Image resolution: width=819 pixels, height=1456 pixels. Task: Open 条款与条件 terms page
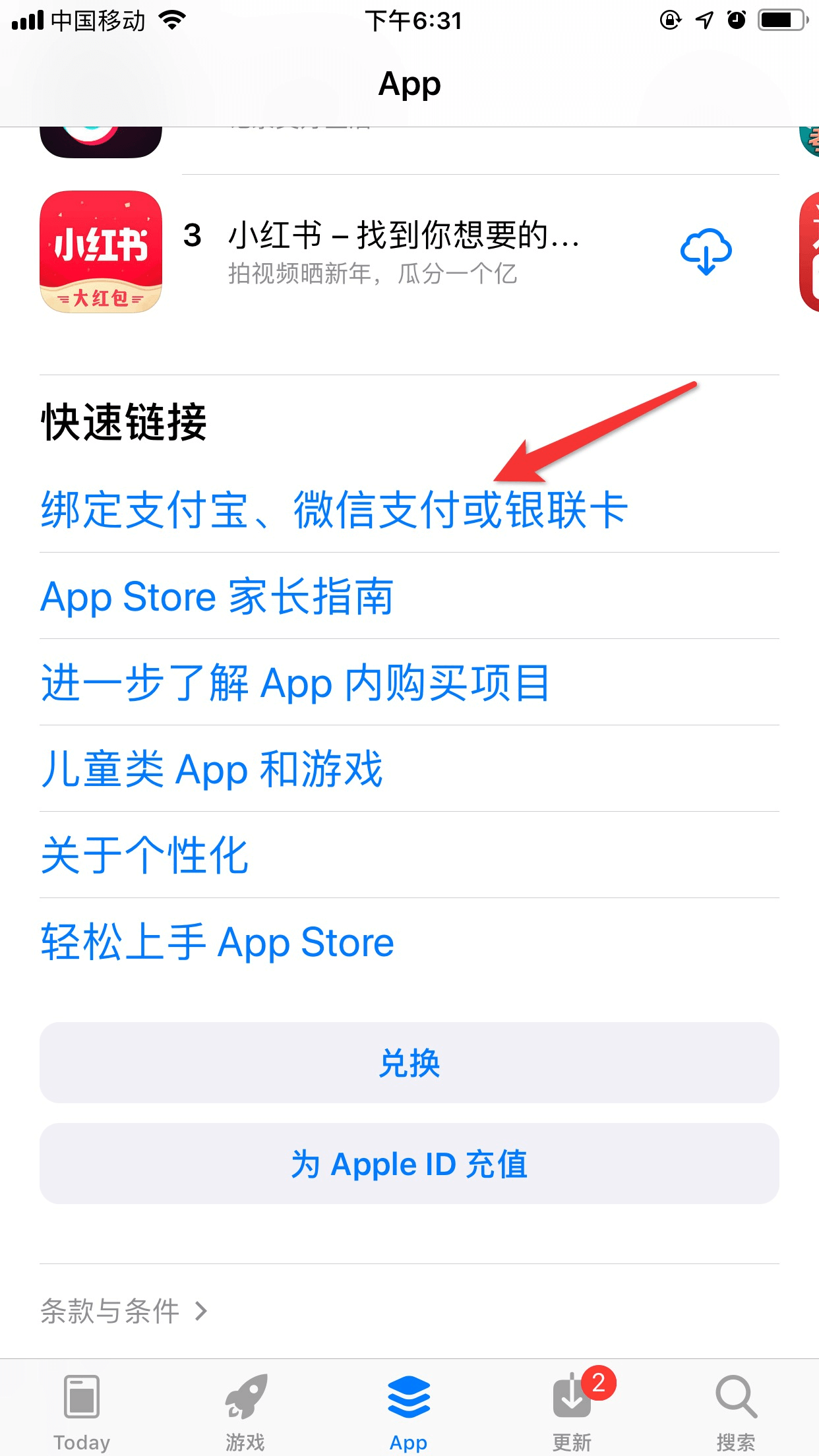point(124,1311)
